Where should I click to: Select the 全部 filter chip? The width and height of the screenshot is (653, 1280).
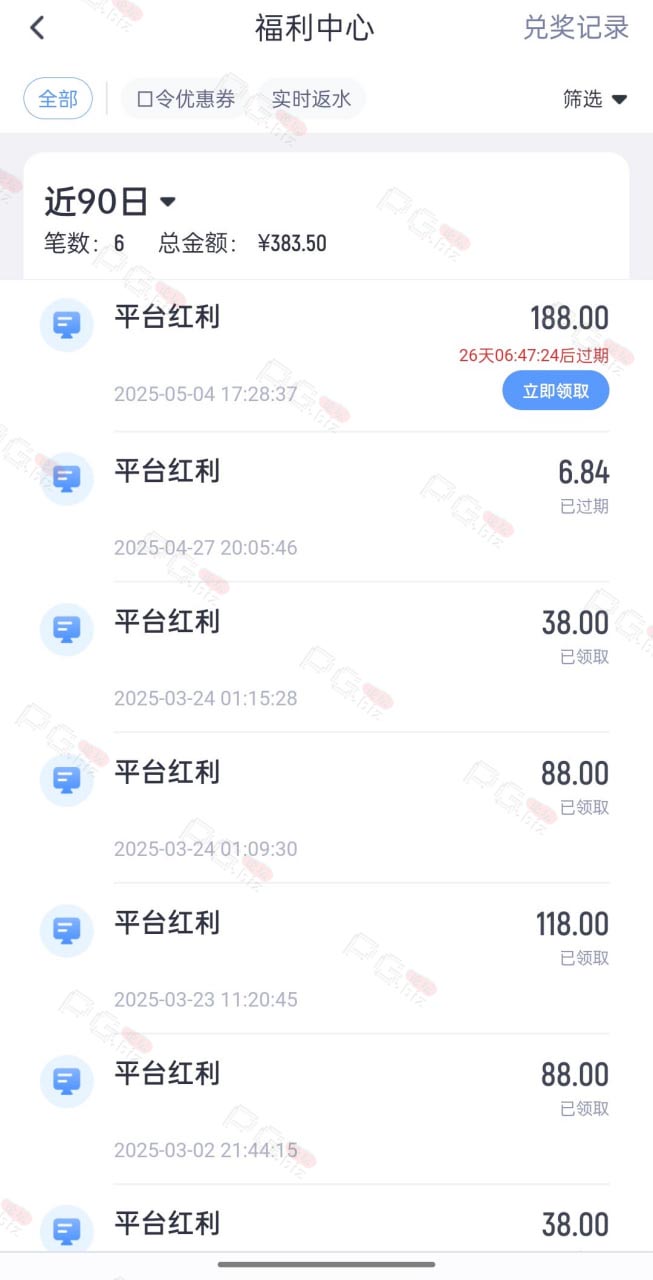(x=58, y=99)
